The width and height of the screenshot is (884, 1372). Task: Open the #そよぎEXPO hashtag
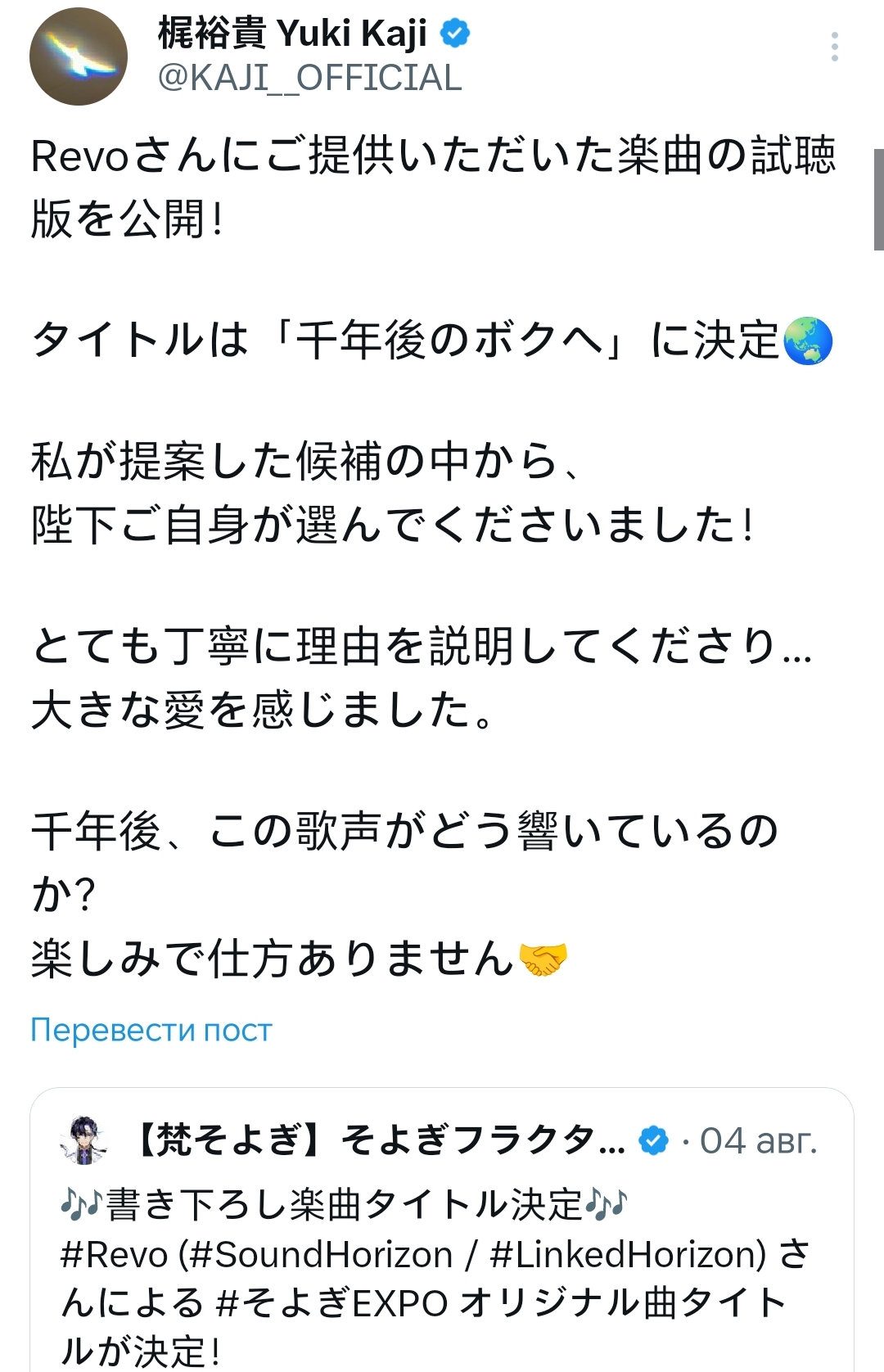pyautogui.click(x=331, y=1303)
